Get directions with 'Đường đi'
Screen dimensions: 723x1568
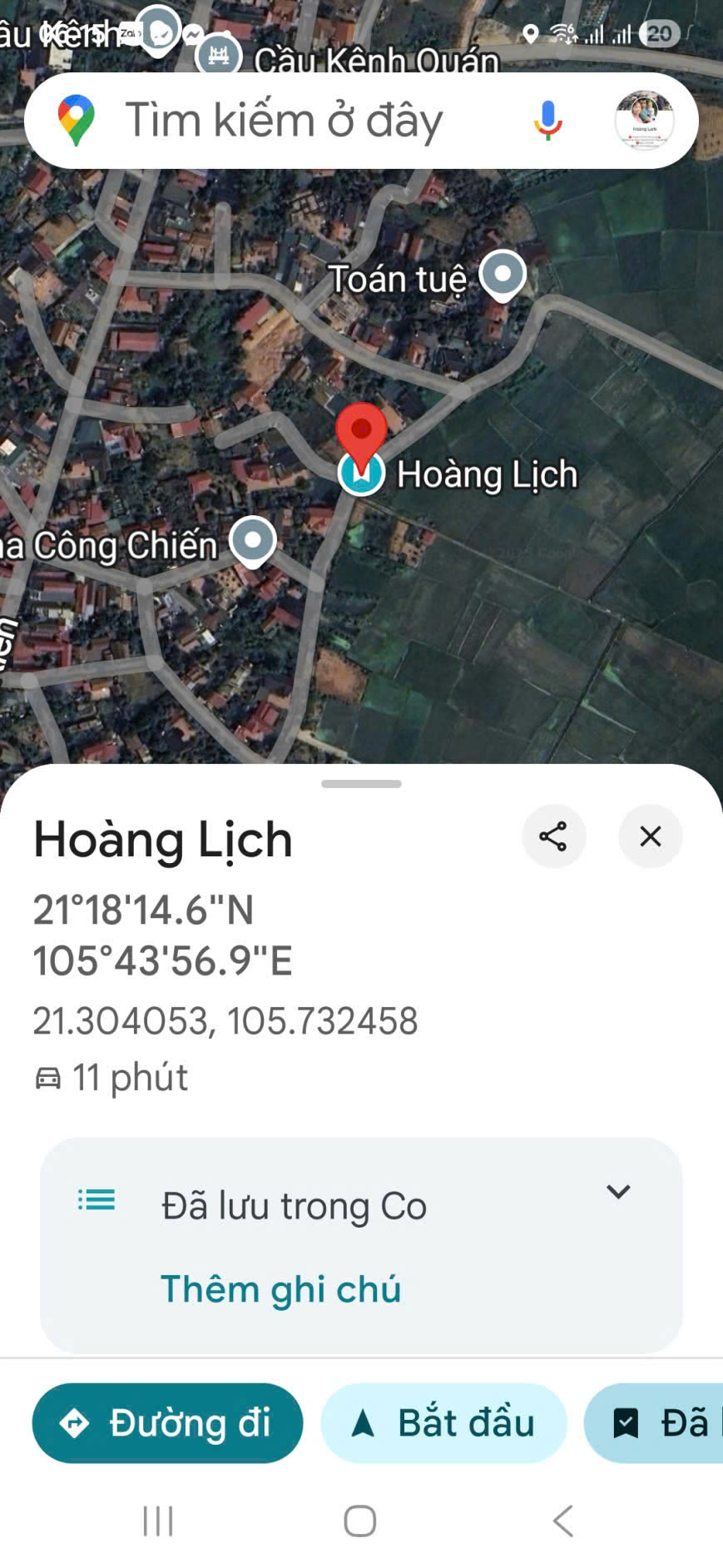[x=167, y=1423]
